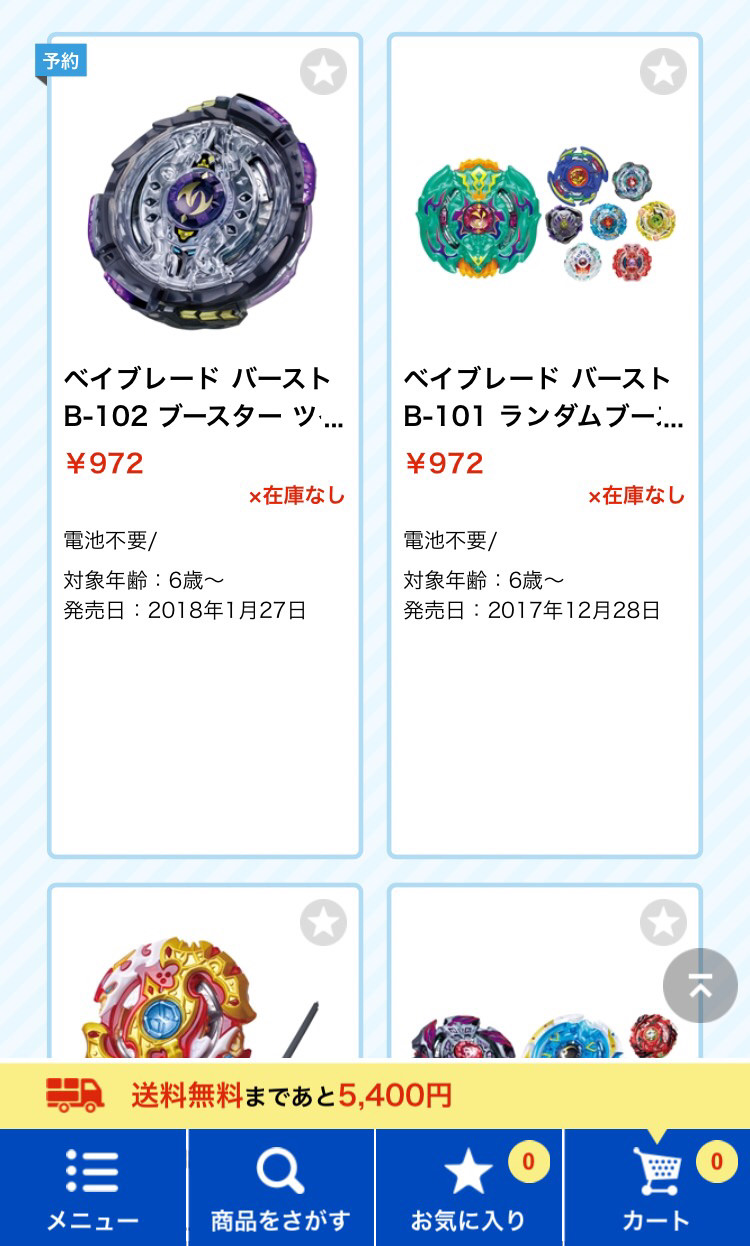Jump back to top of page

click(700, 985)
